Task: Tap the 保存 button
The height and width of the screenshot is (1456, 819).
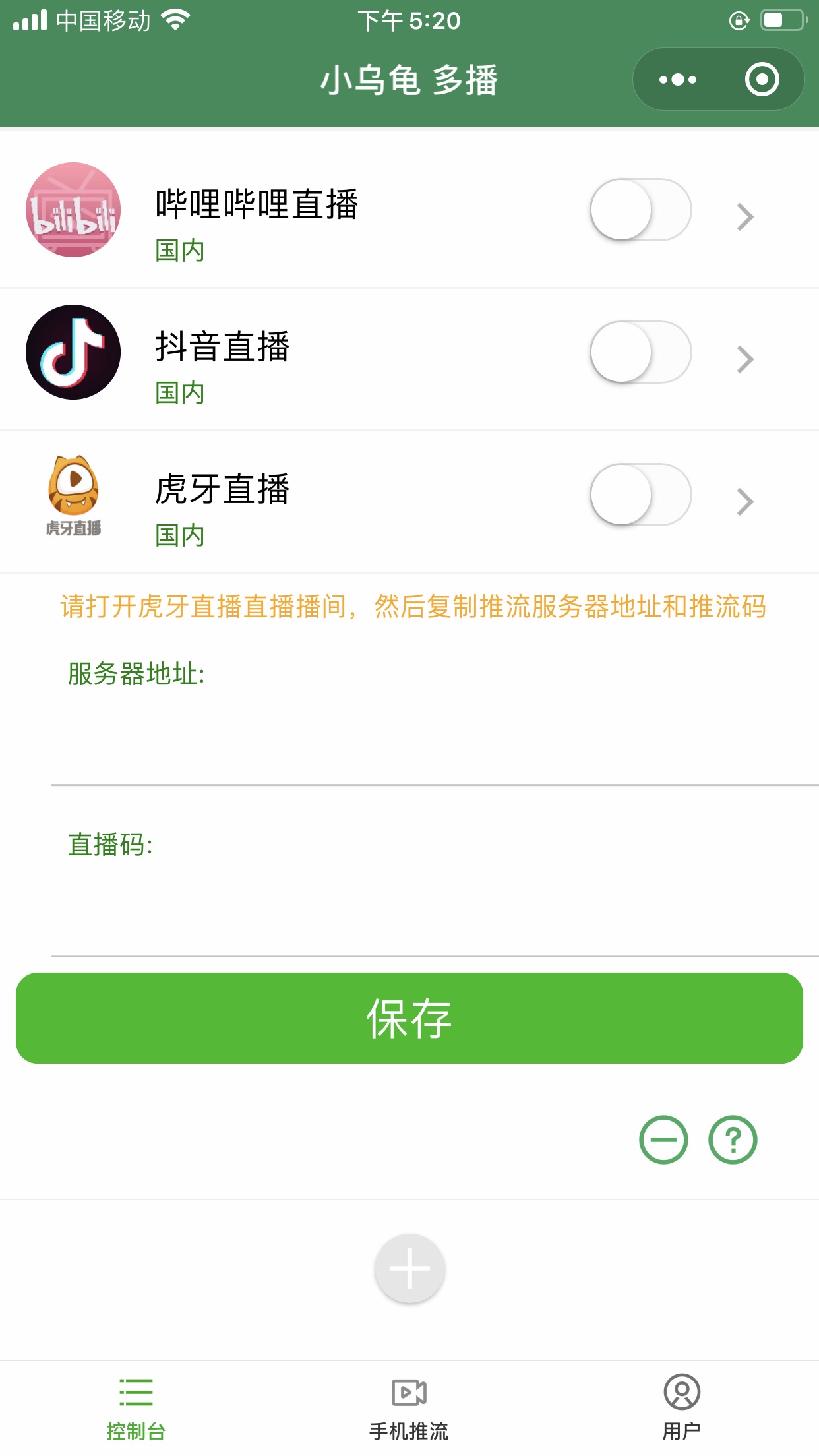Action: point(409,1018)
